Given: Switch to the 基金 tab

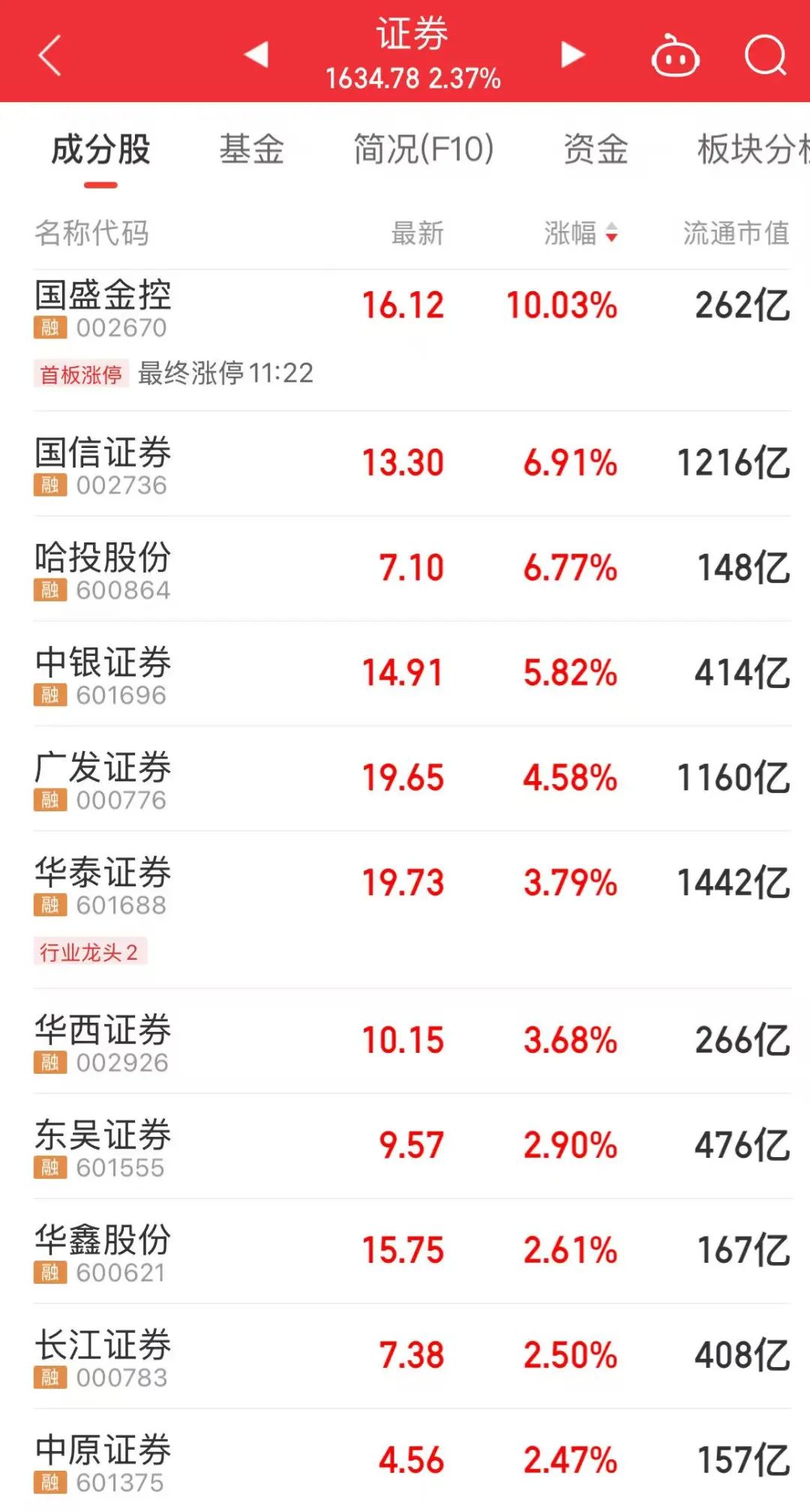Looking at the screenshot, I should 251,149.
